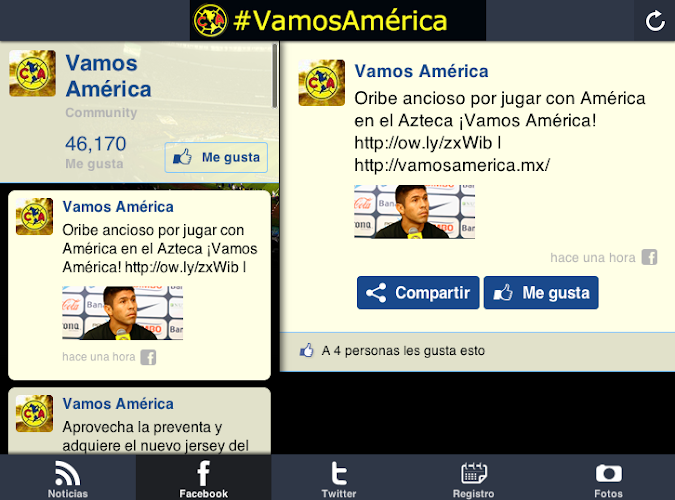Switch to the Fotos tab
The height and width of the screenshot is (500, 675).
pyautogui.click(x=608, y=479)
